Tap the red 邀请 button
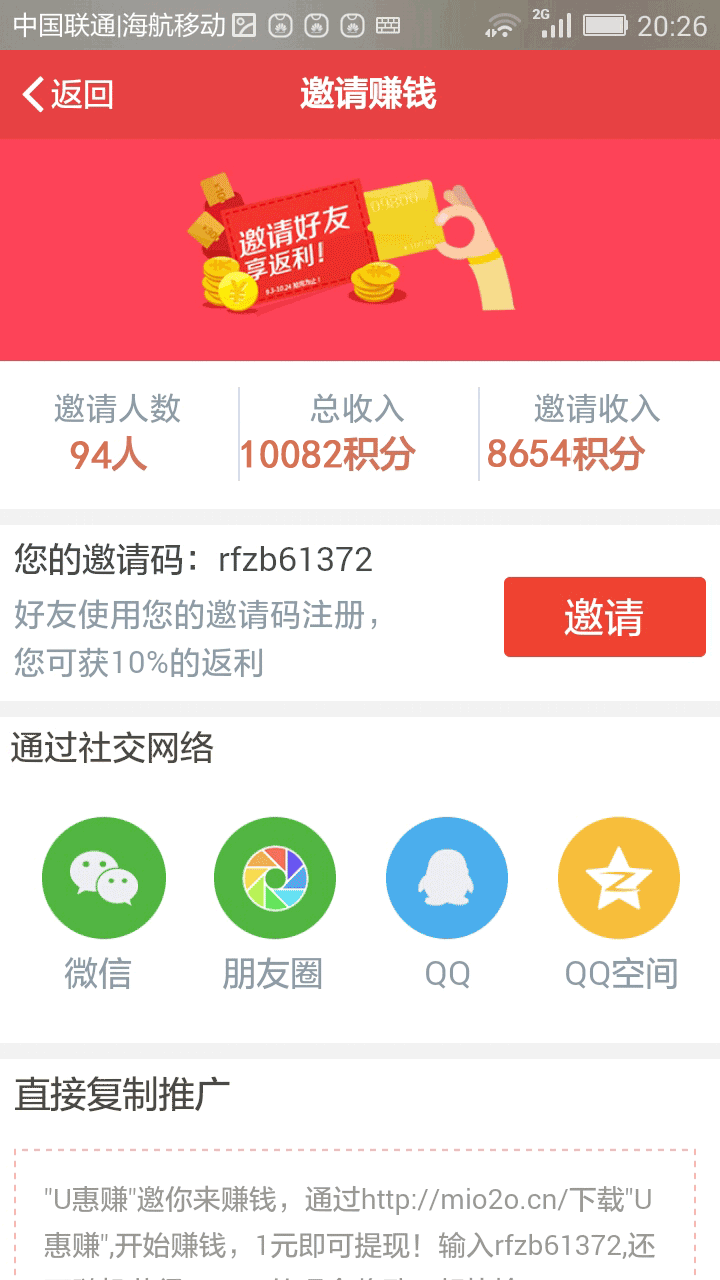Screen dimensions: 720x1280 [x=605, y=617]
